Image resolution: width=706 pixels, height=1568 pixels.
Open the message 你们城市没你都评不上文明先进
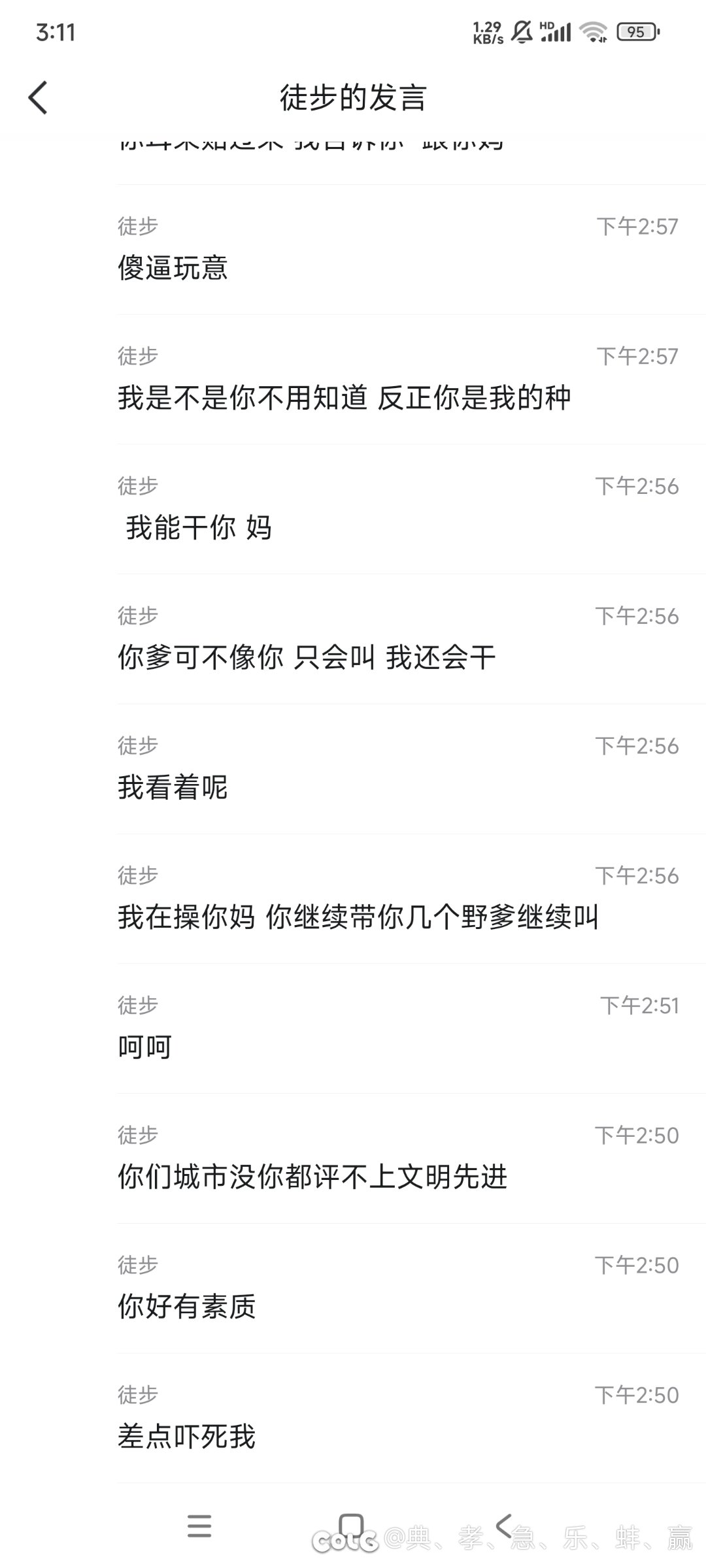312,1177
